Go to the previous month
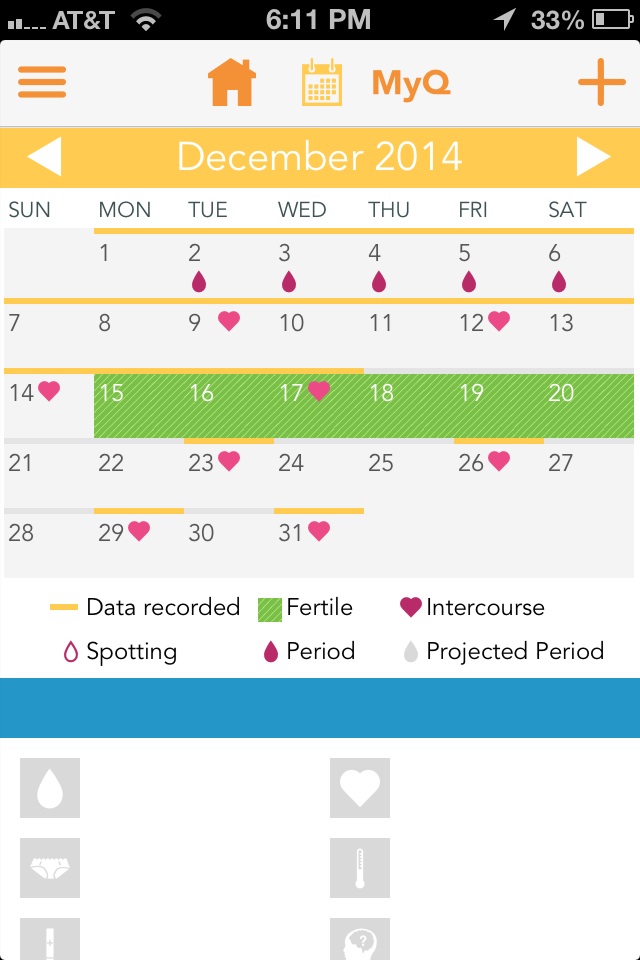640x960 pixels. pyautogui.click(x=44, y=156)
